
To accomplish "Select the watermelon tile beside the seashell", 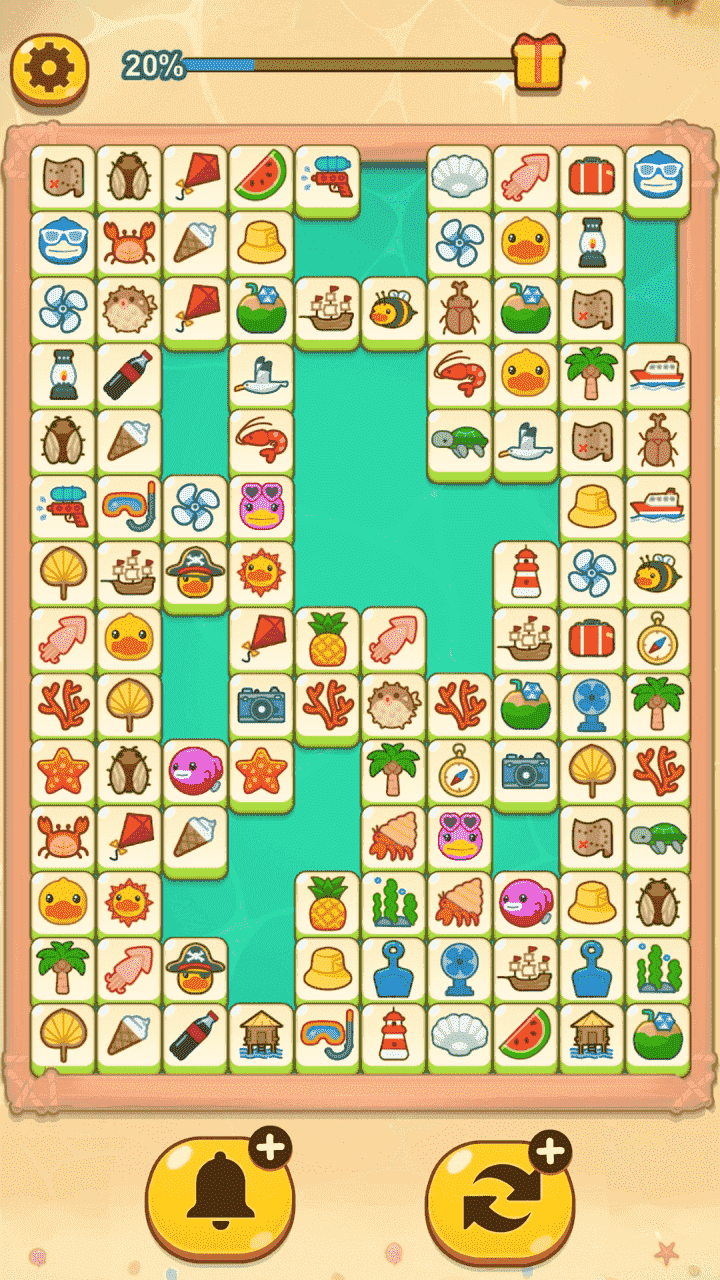I will tap(525, 1035).
